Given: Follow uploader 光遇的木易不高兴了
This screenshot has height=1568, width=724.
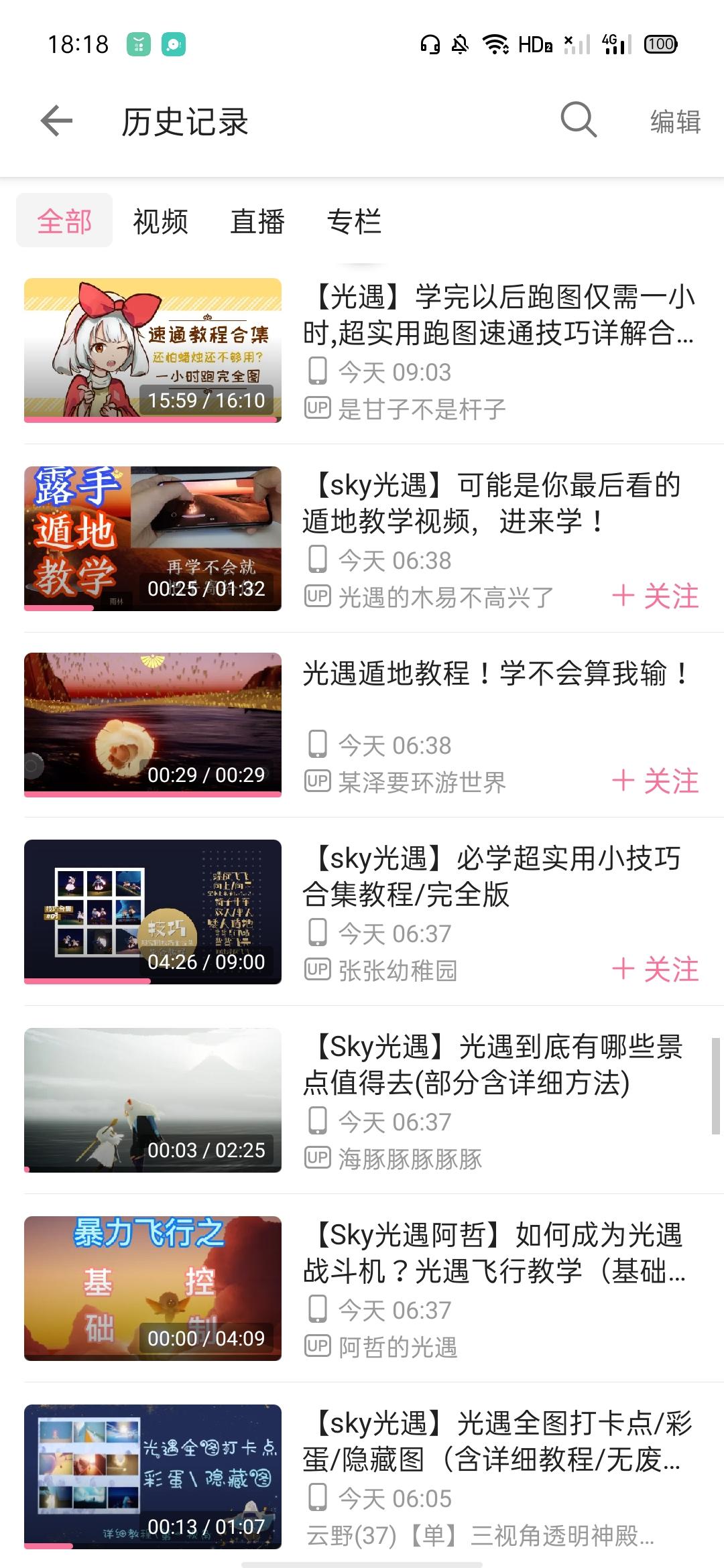Looking at the screenshot, I should pos(655,596).
